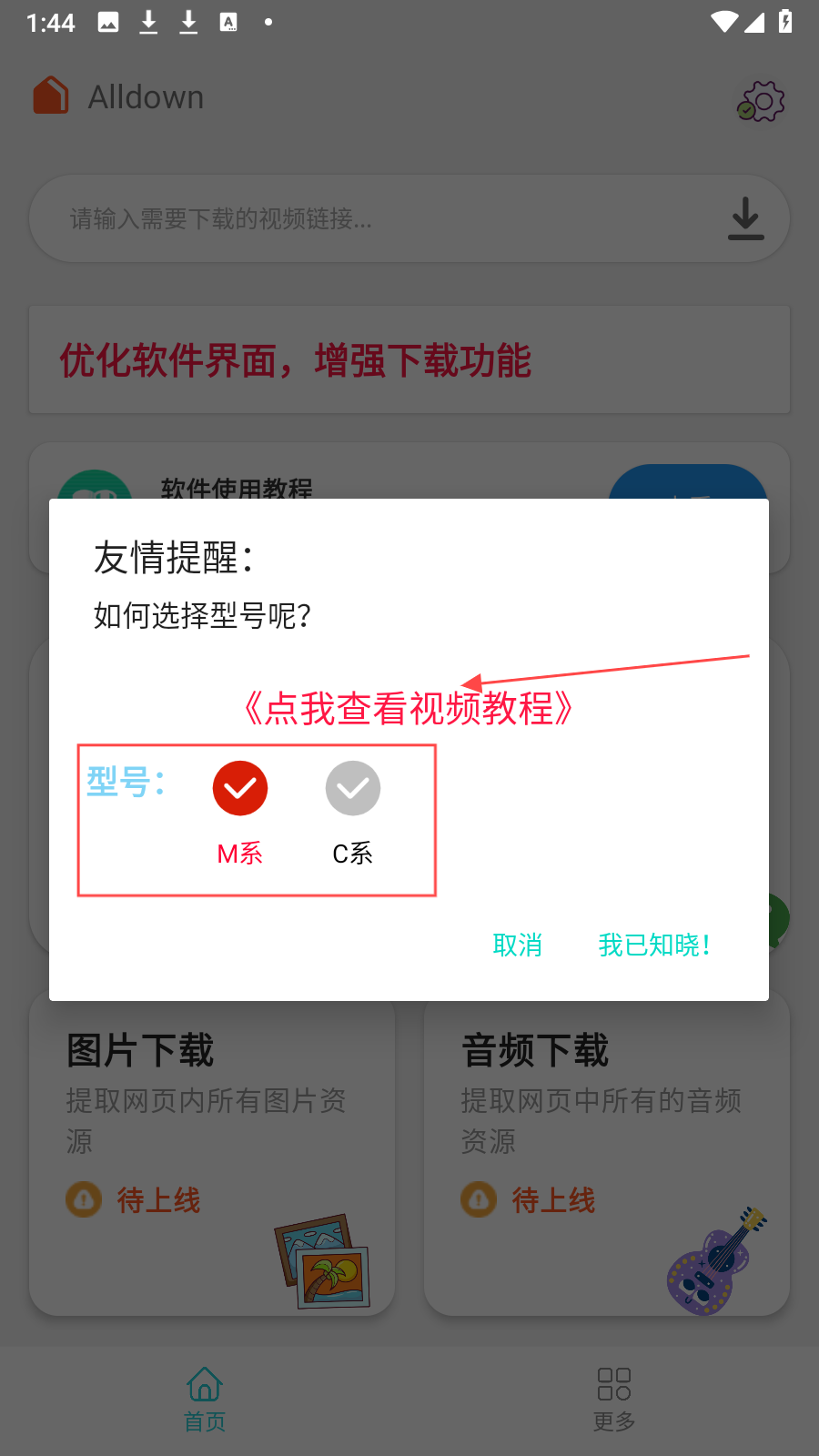Dismiss the dialog with 取消
This screenshot has height=1456, width=819.
517,945
